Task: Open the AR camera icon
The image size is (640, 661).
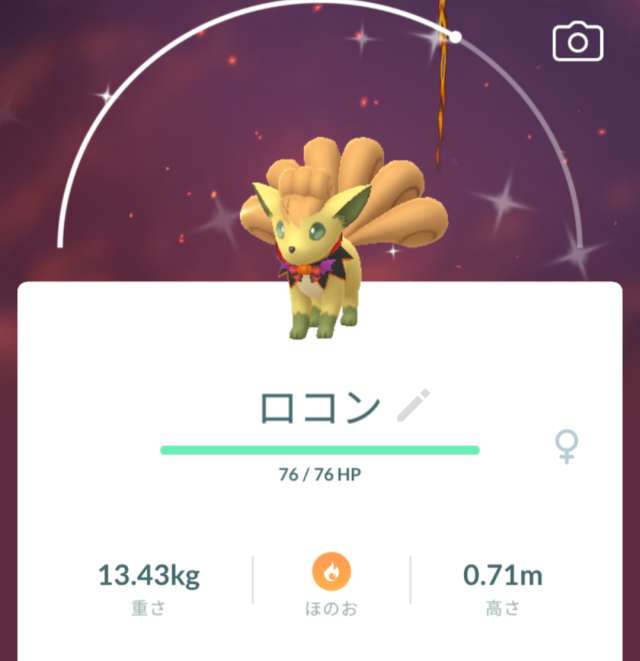Action: click(577, 42)
